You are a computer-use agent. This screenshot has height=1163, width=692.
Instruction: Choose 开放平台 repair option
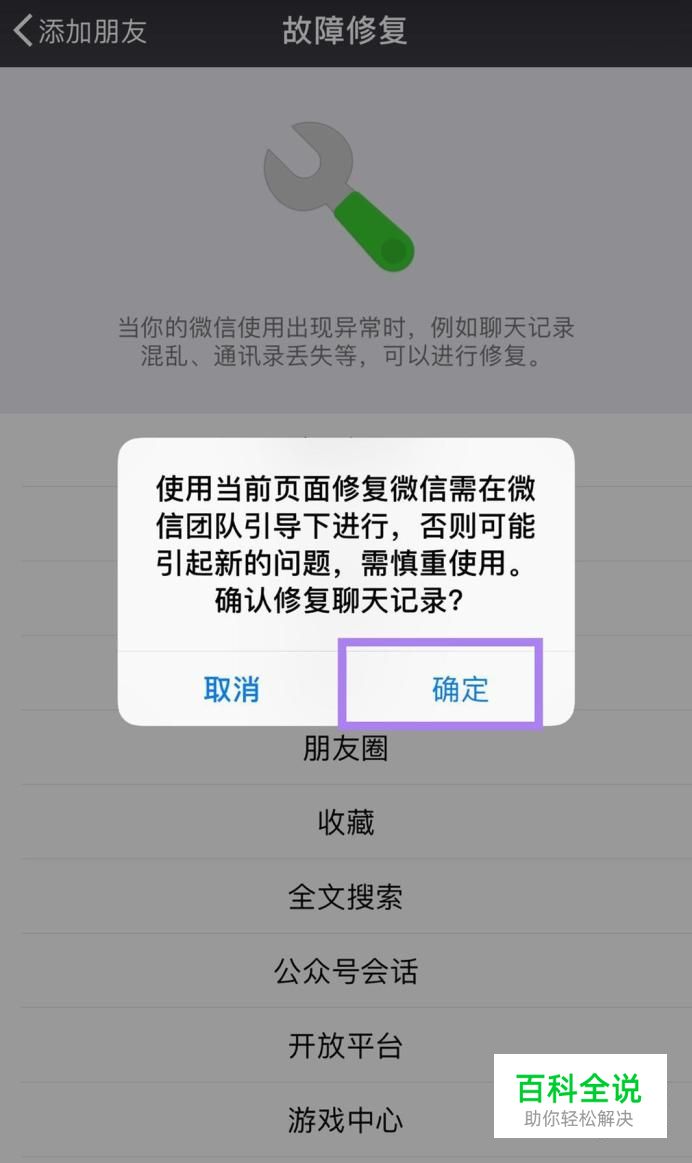click(x=345, y=1046)
